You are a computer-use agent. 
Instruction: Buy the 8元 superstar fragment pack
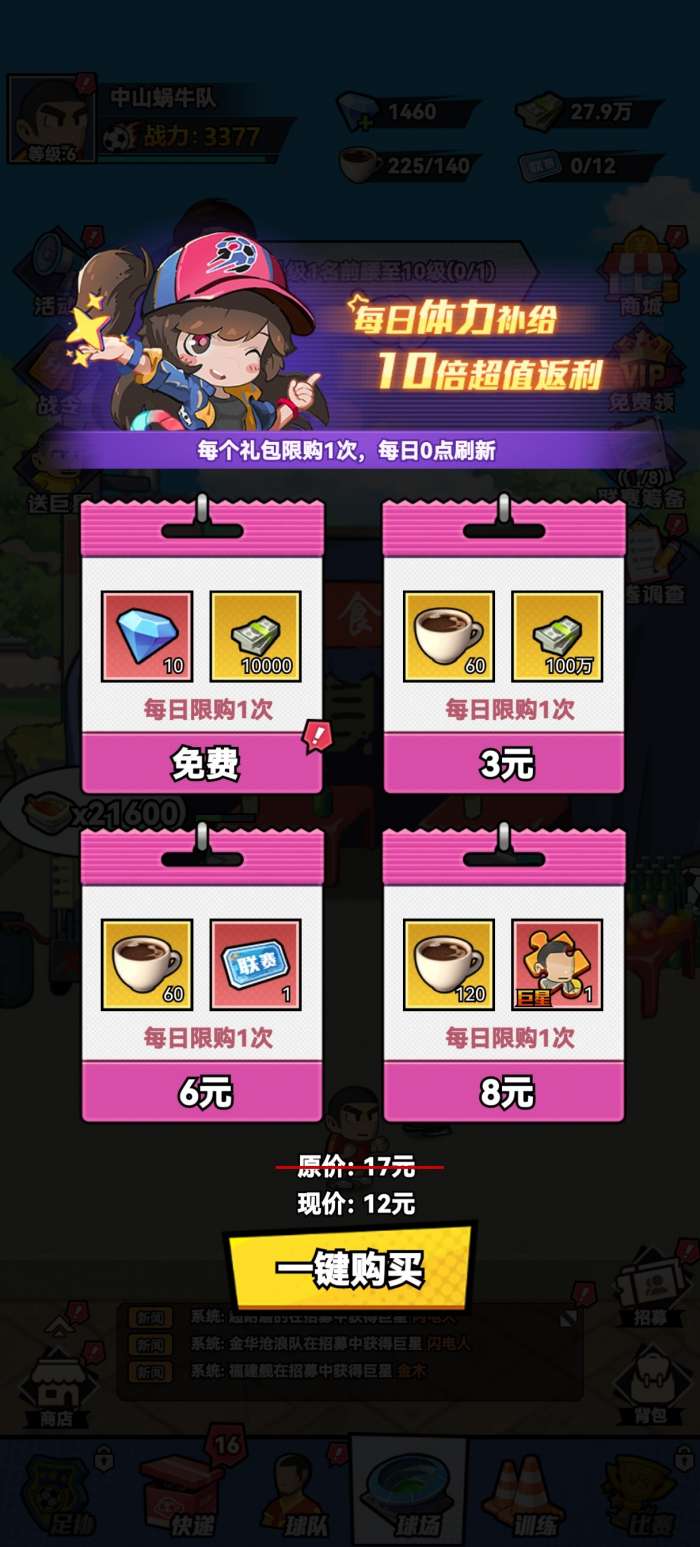tap(505, 1092)
